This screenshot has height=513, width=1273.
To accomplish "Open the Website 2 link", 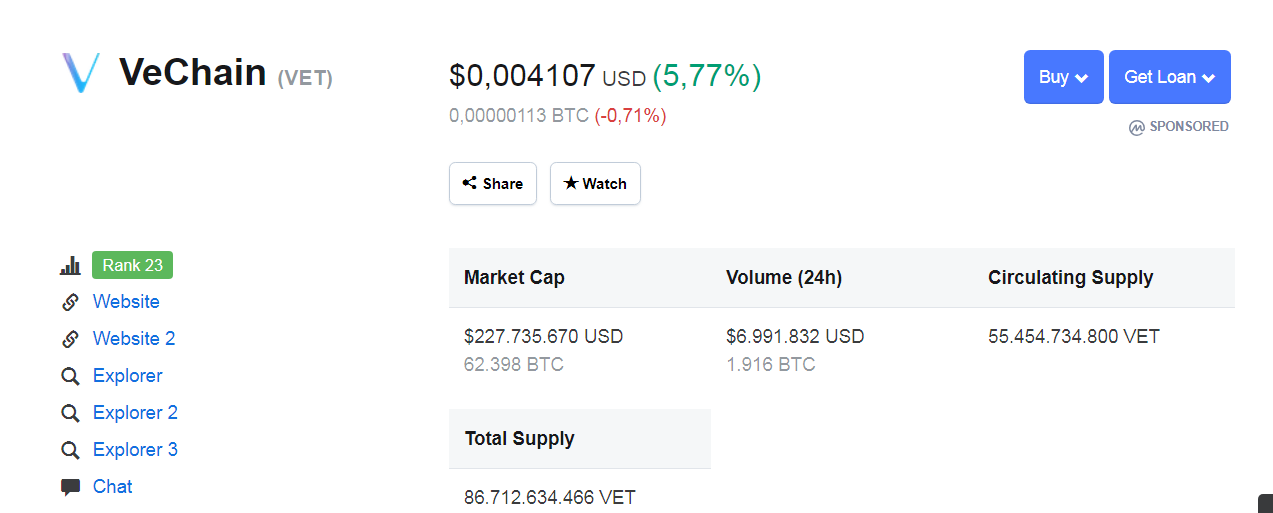I will tap(133, 339).
